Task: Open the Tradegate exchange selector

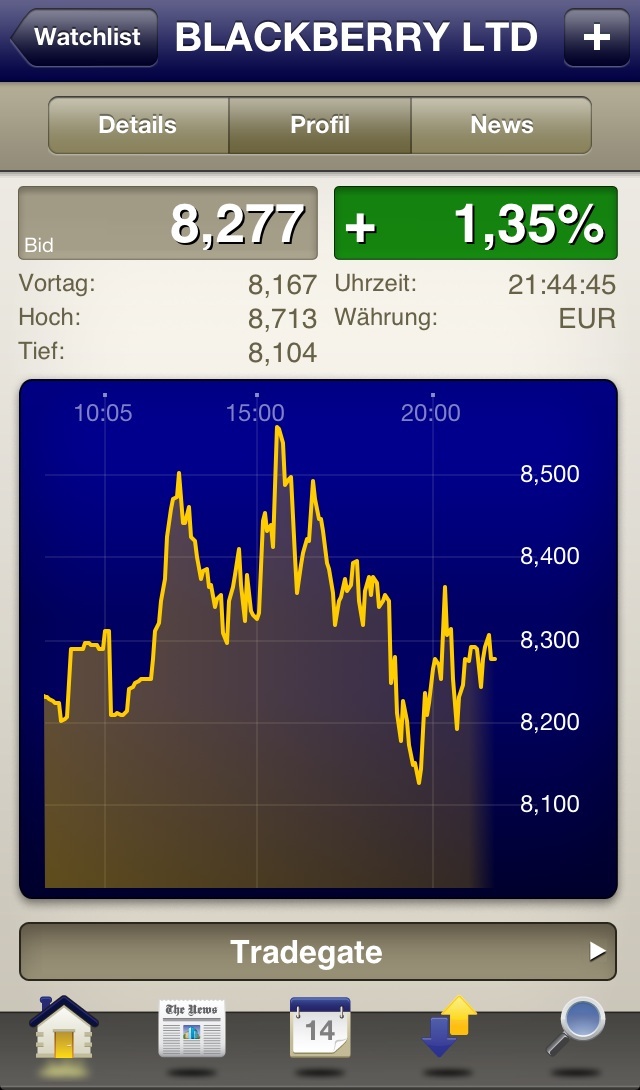Action: pos(318,951)
